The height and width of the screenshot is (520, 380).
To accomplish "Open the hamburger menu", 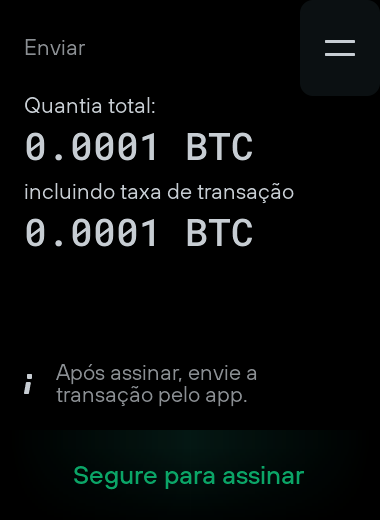I will [340, 48].
